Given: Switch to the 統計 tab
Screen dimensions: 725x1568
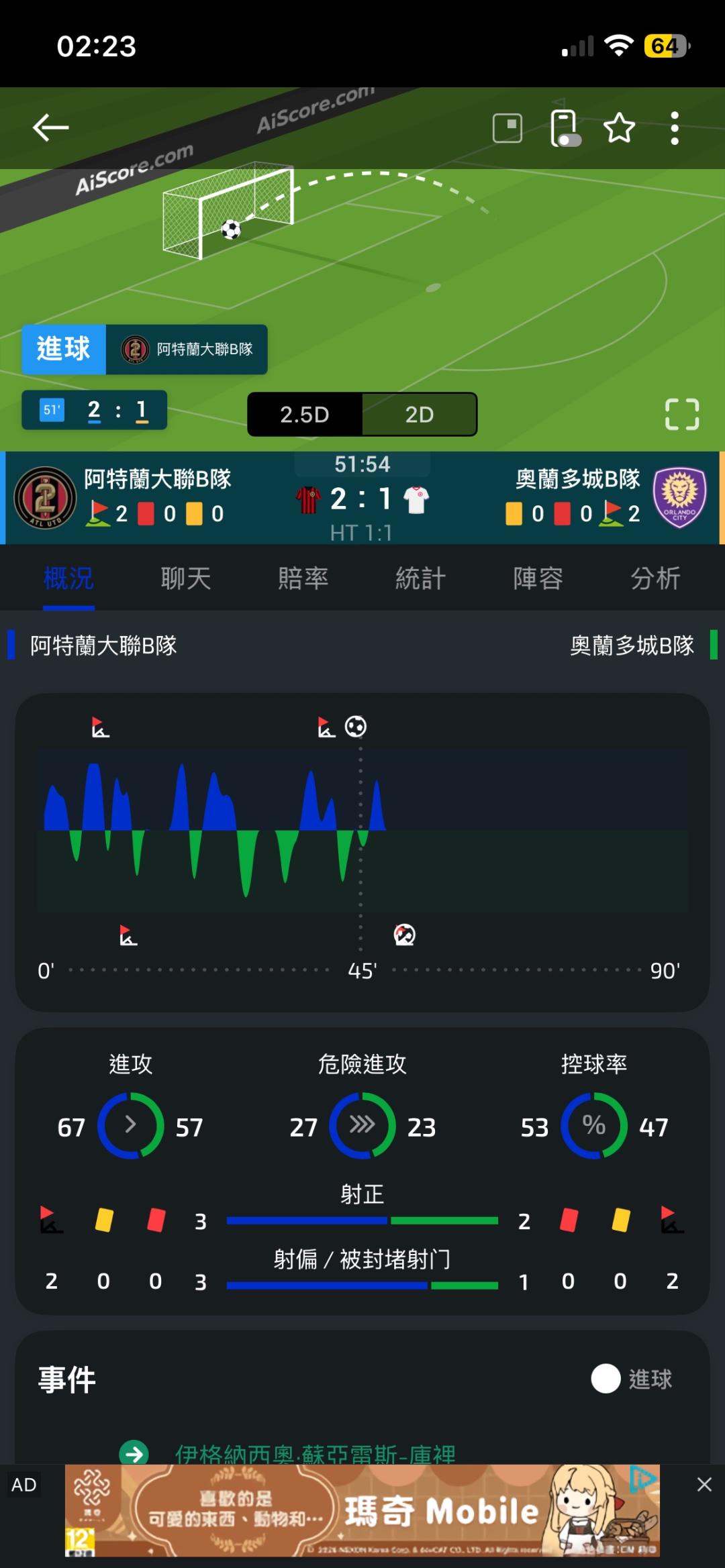Looking at the screenshot, I should click(x=421, y=578).
